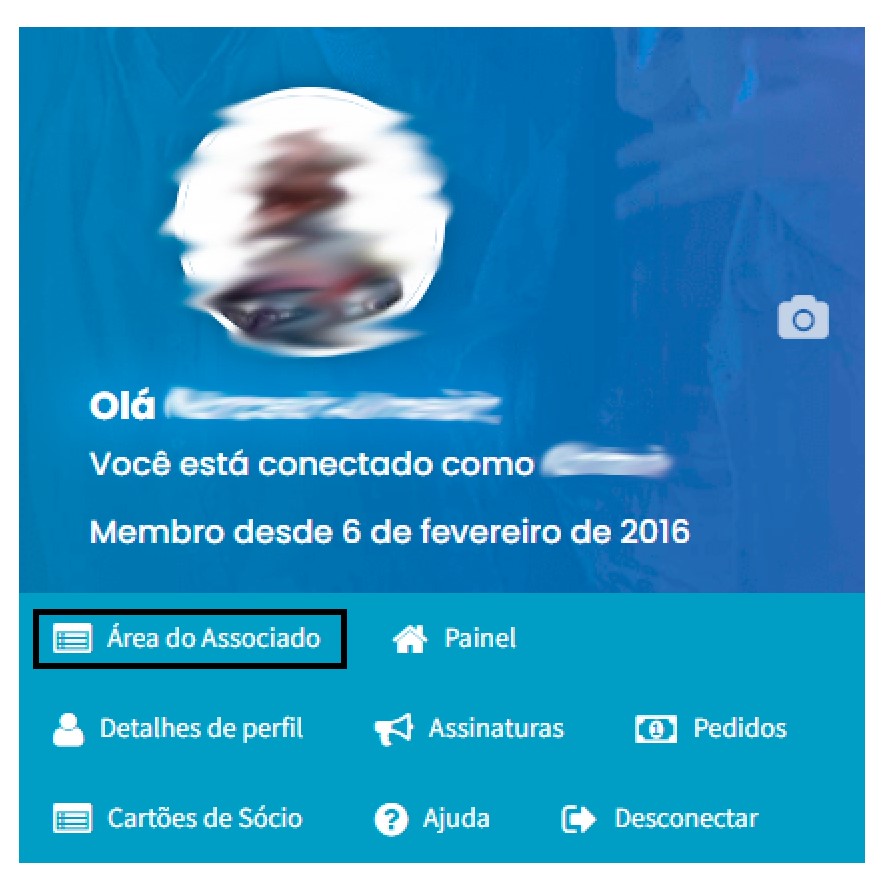This screenshot has height=869, width=882.
Task: Open Cartões de Sócio
Action: coord(178,819)
